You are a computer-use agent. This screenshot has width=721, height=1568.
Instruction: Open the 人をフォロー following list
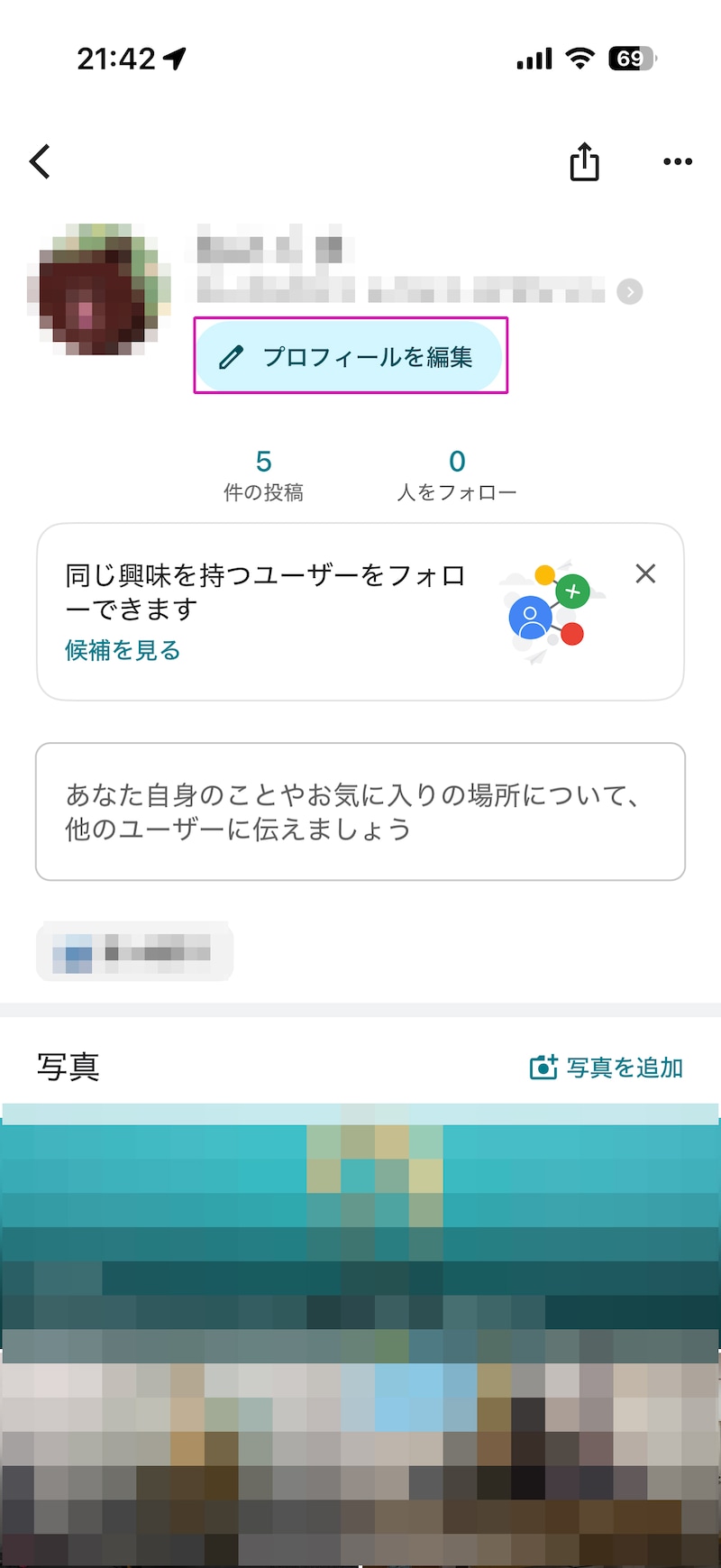(x=458, y=473)
